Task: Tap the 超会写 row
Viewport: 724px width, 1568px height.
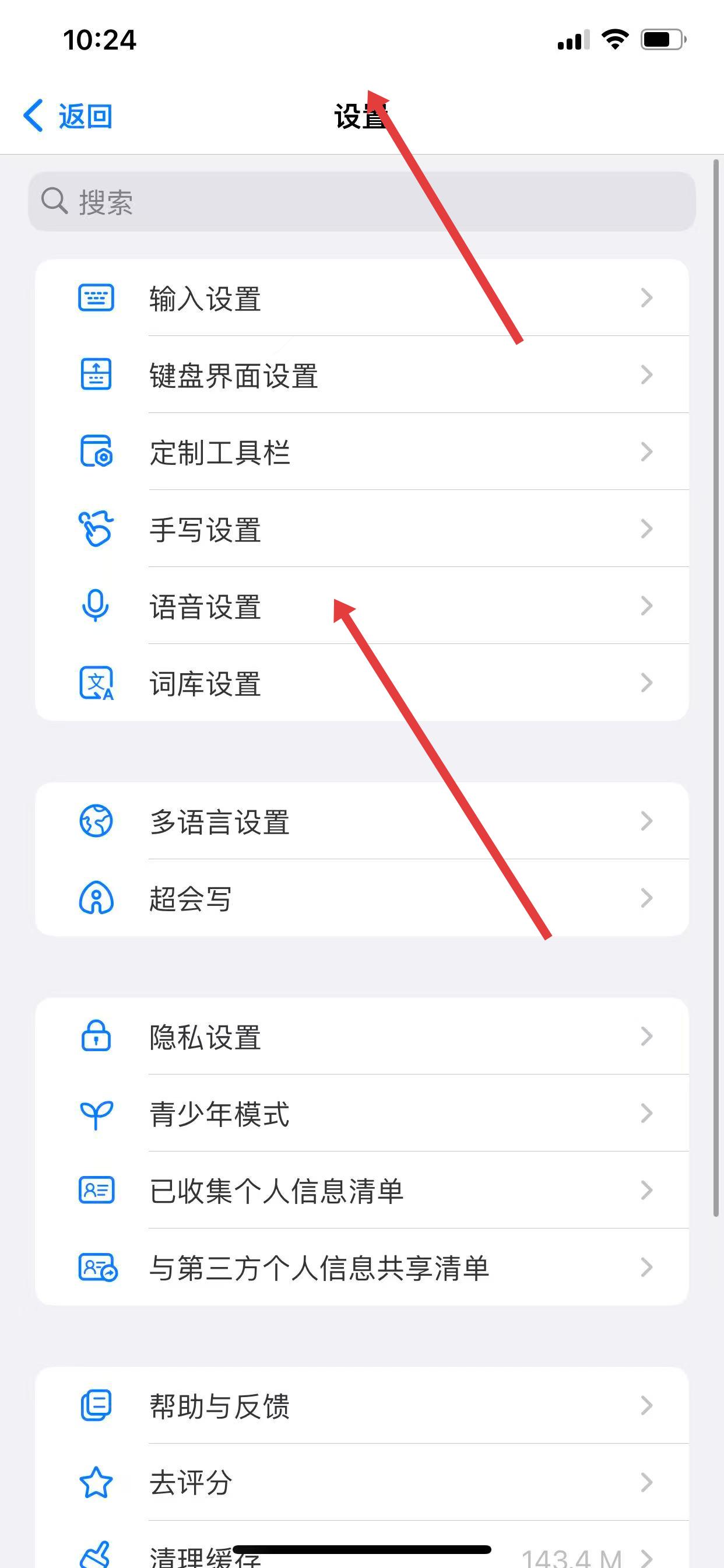Action: [361, 898]
